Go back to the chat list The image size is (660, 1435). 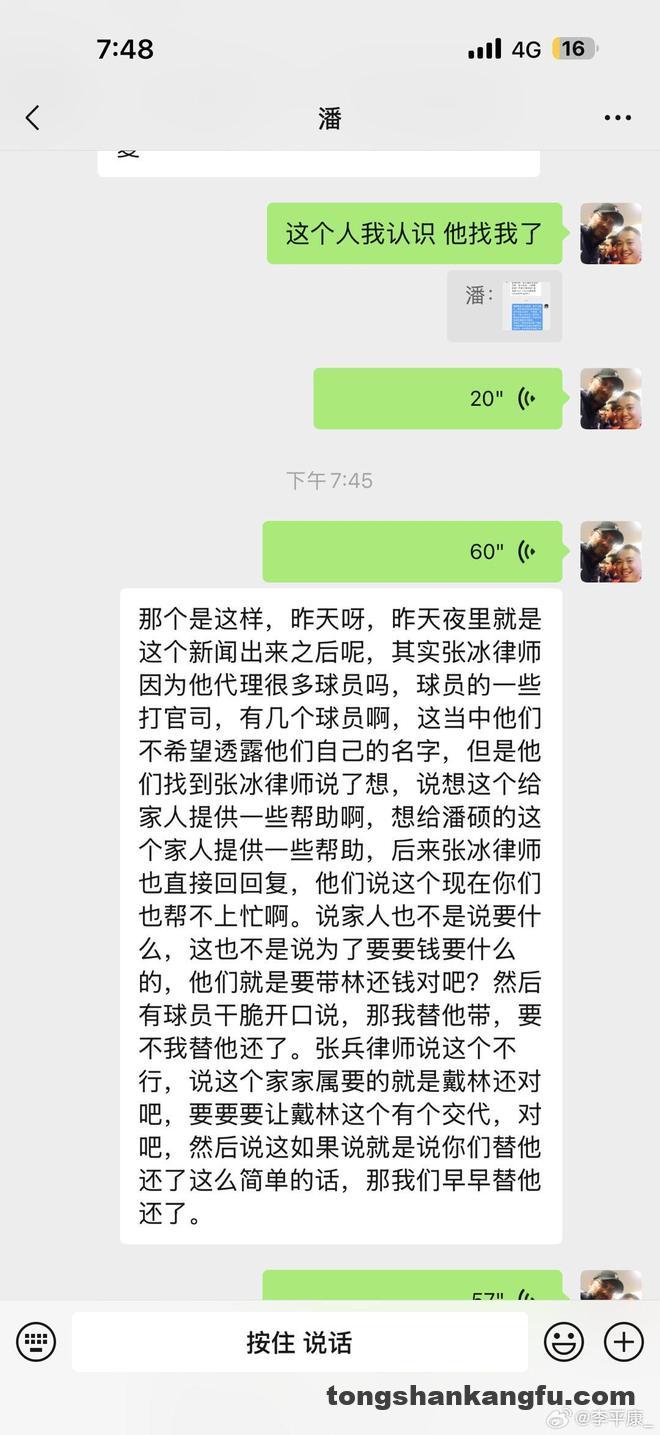pos(32,118)
